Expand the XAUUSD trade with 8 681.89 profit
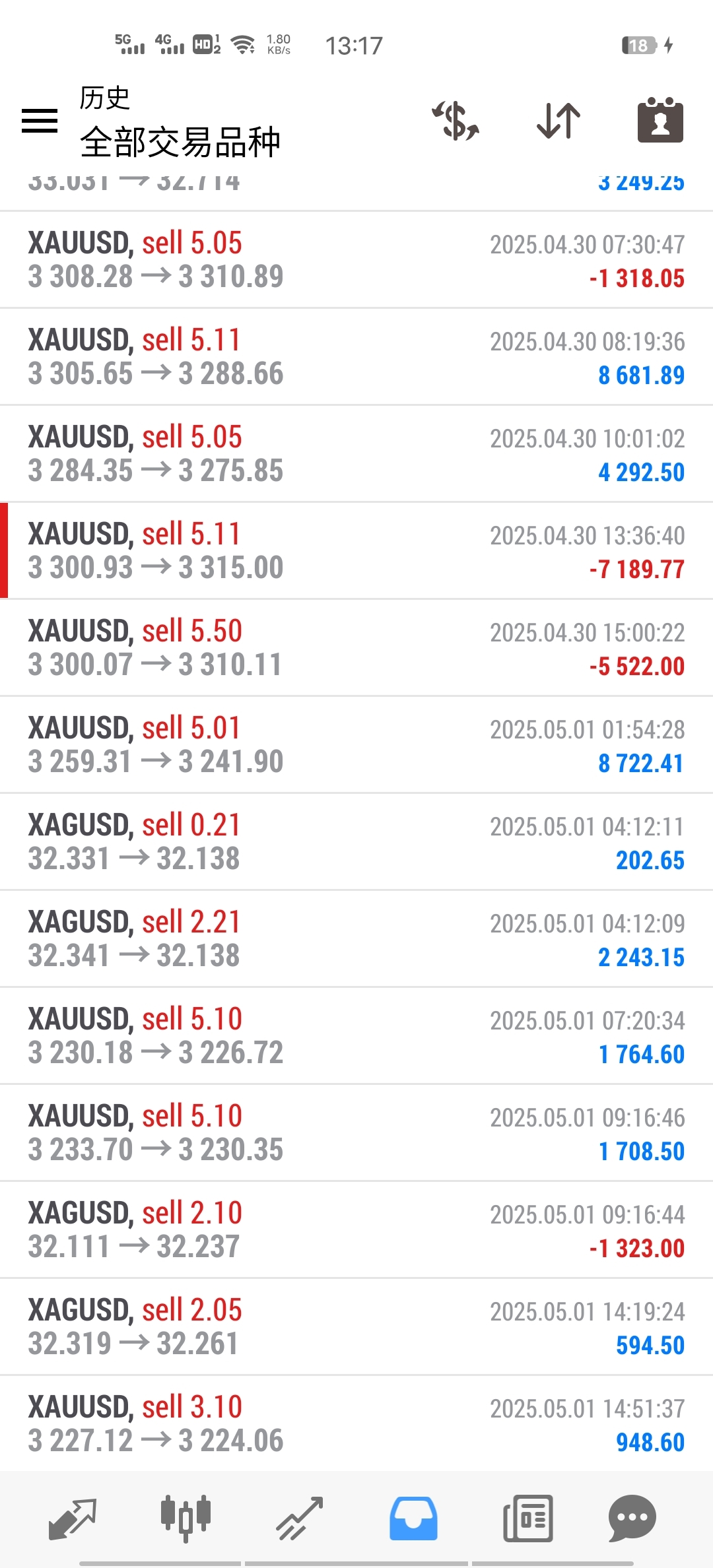The height and width of the screenshot is (1568, 713). 356,357
